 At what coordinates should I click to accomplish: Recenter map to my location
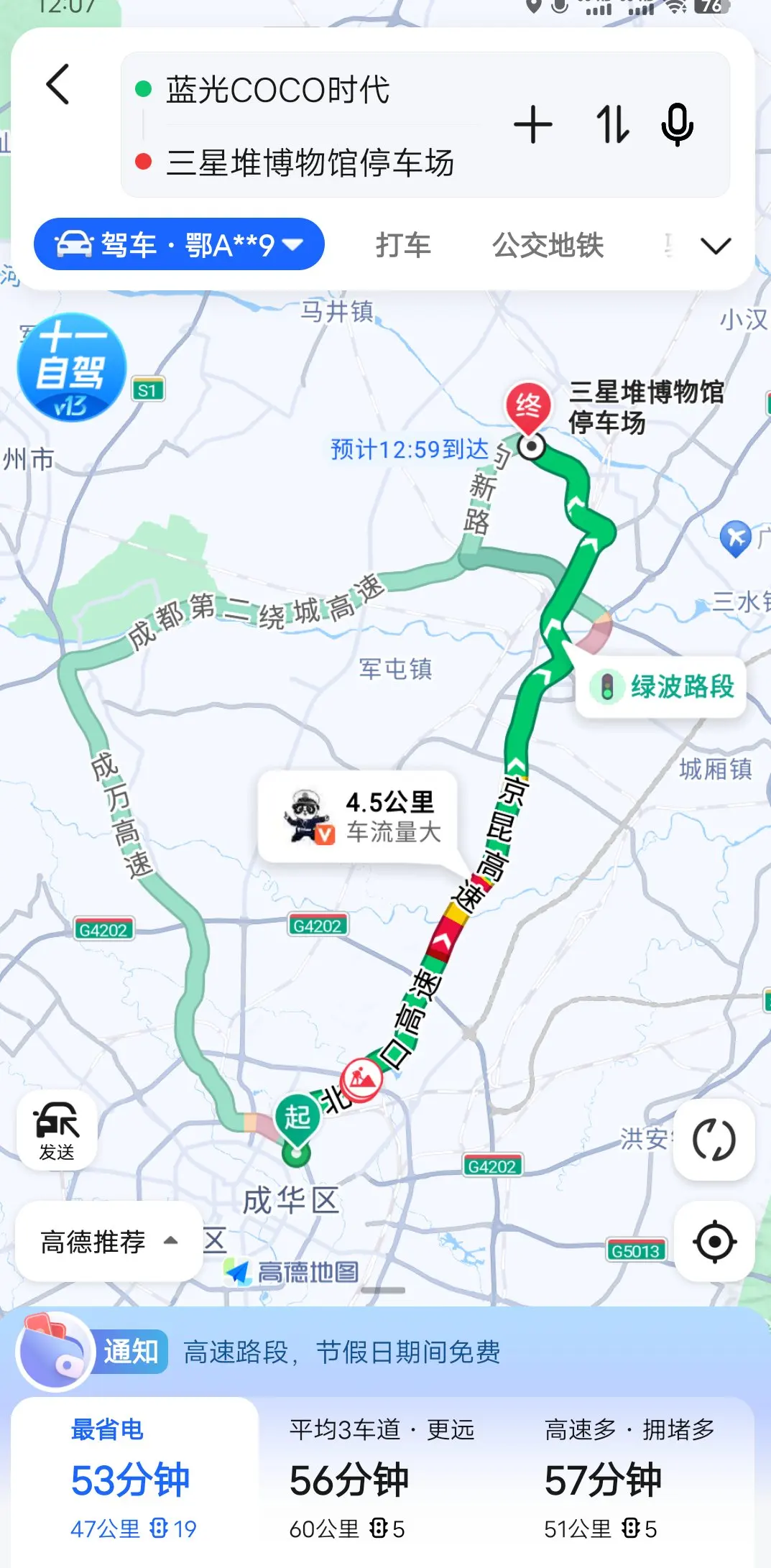click(714, 1241)
